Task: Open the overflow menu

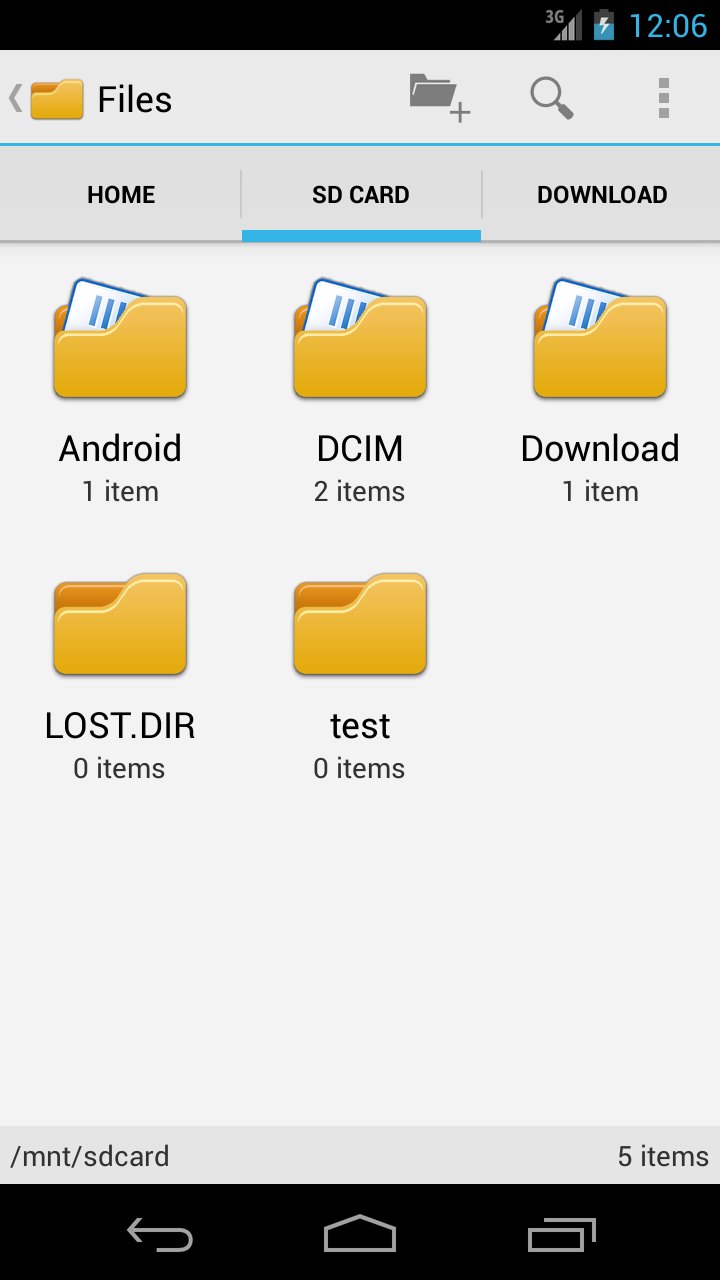Action: click(x=663, y=99)
